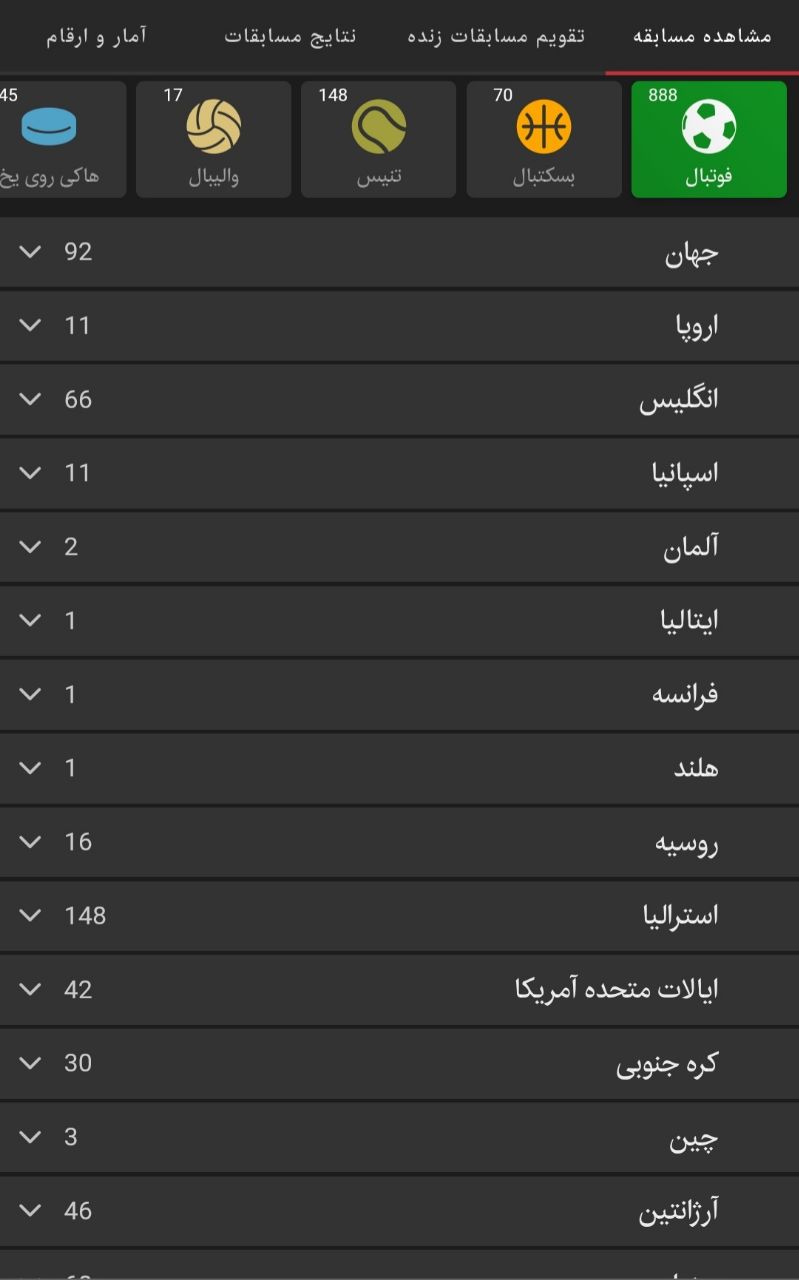The image size is (799, 1280).
Task: Expand the جهان category
Action: coord(400,253)
